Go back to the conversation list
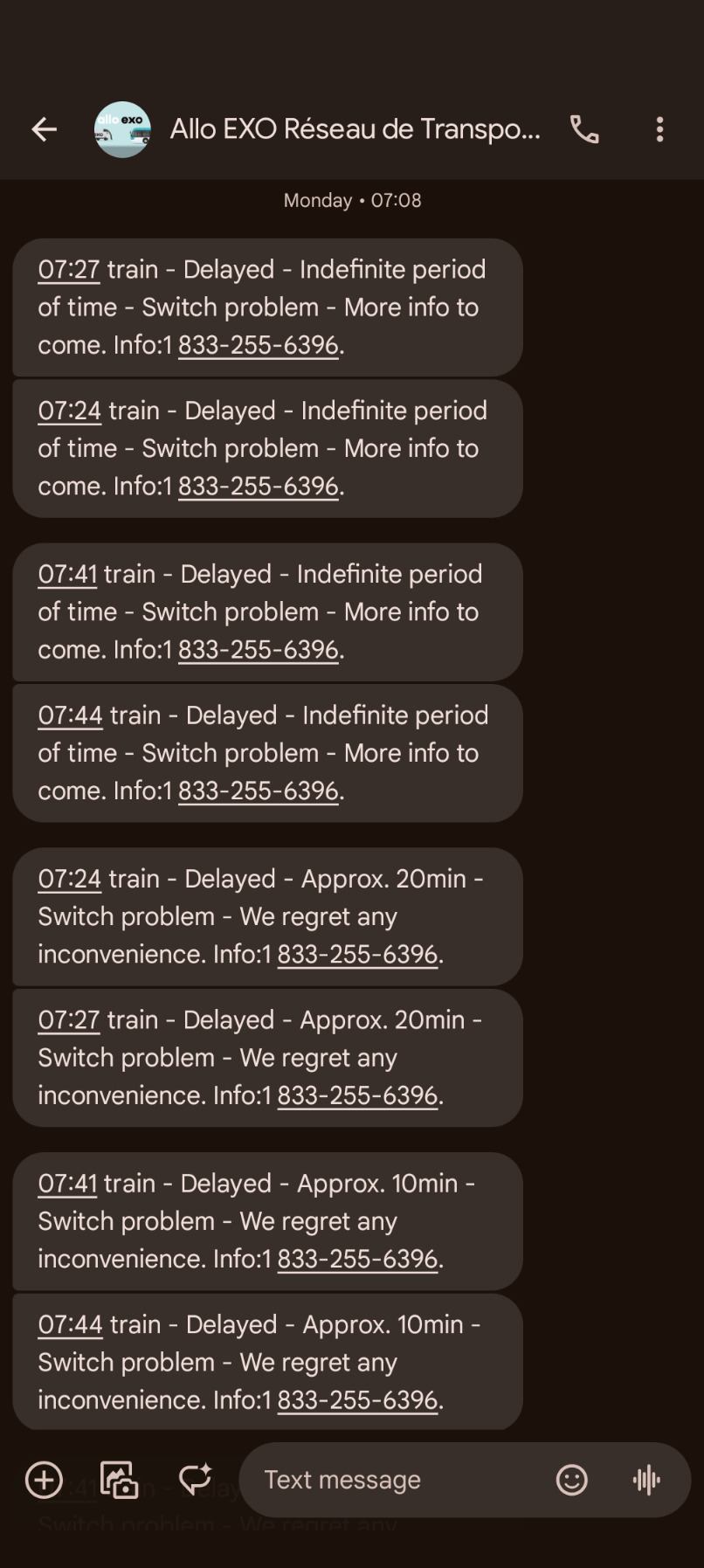Viewport: 704px width, 1568px height. tap(44, 129)
